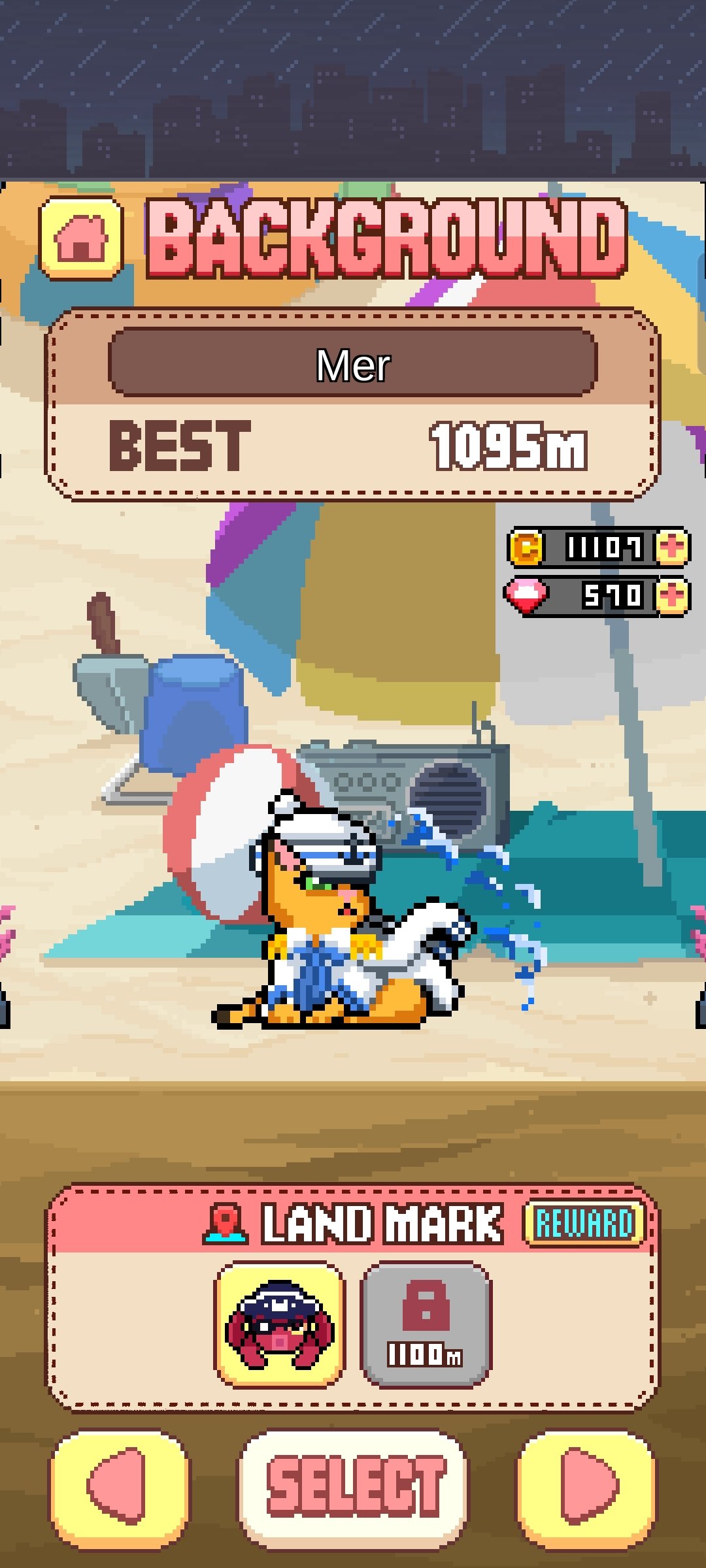Add more gems with the plus button
This screenshot has height=1568, width=706.
point(672,596)
